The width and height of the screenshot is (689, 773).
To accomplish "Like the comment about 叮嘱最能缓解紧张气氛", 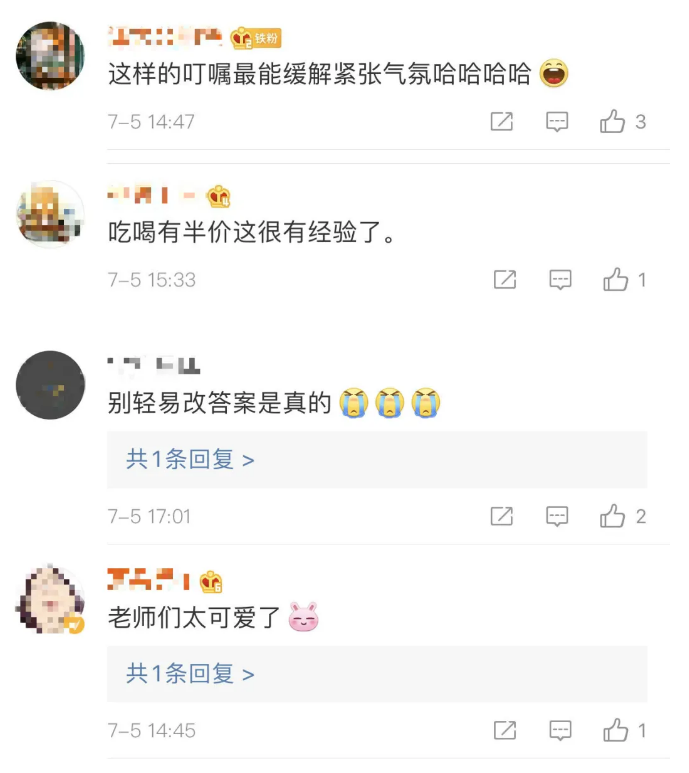I will click(x=613, y=122).
